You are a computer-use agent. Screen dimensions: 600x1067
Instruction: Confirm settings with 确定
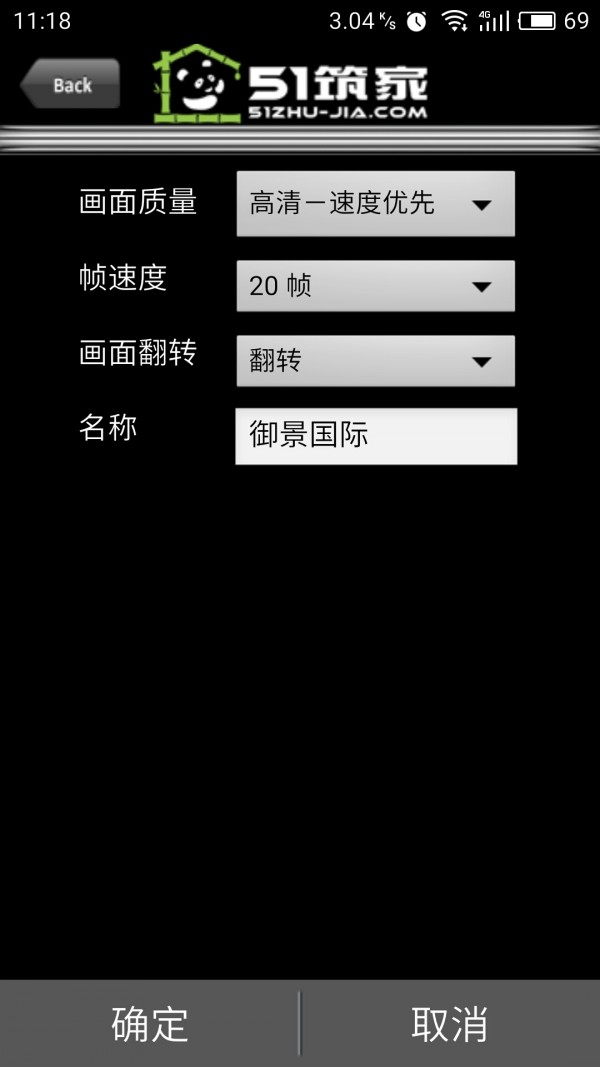(150, 1024)
